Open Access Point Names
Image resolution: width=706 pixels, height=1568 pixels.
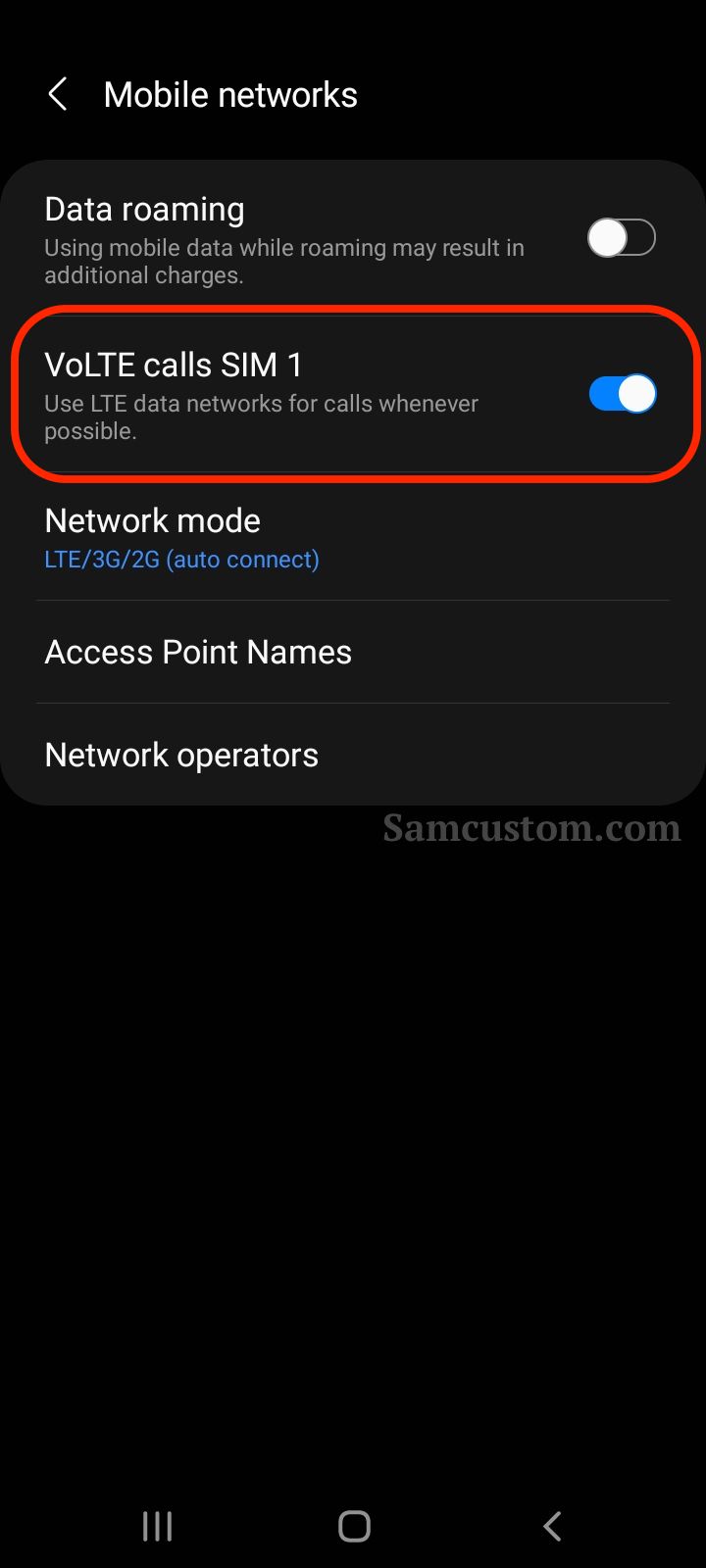[x=353, y=652]
